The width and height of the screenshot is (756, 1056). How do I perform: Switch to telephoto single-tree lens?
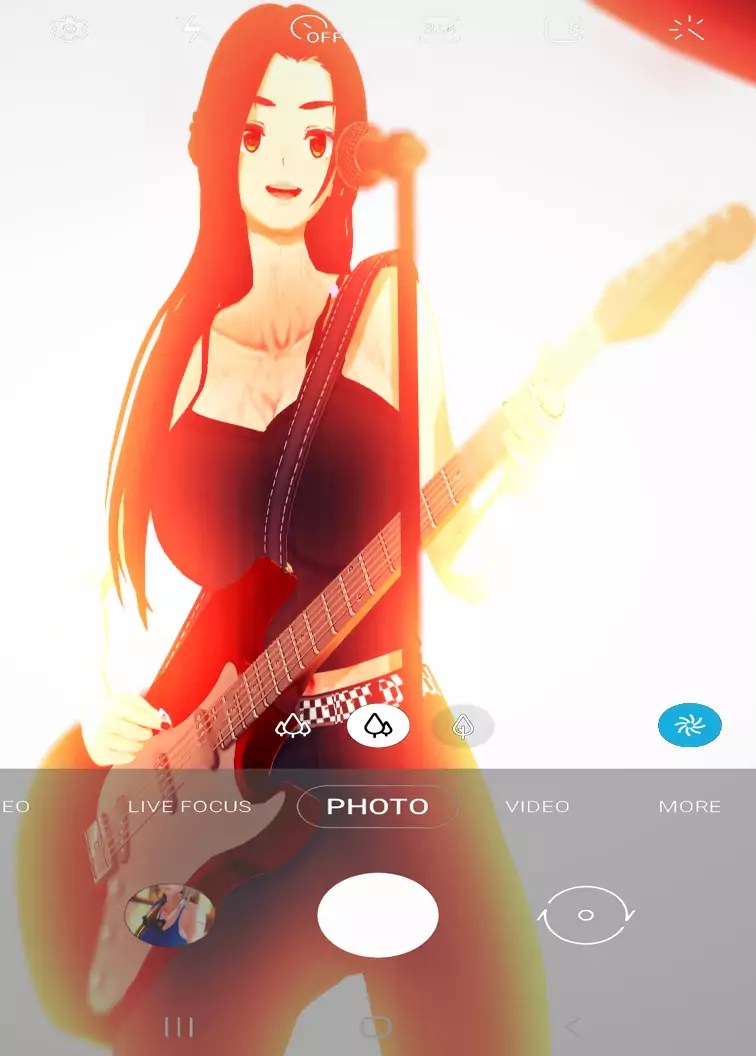[x=462, y=726]
